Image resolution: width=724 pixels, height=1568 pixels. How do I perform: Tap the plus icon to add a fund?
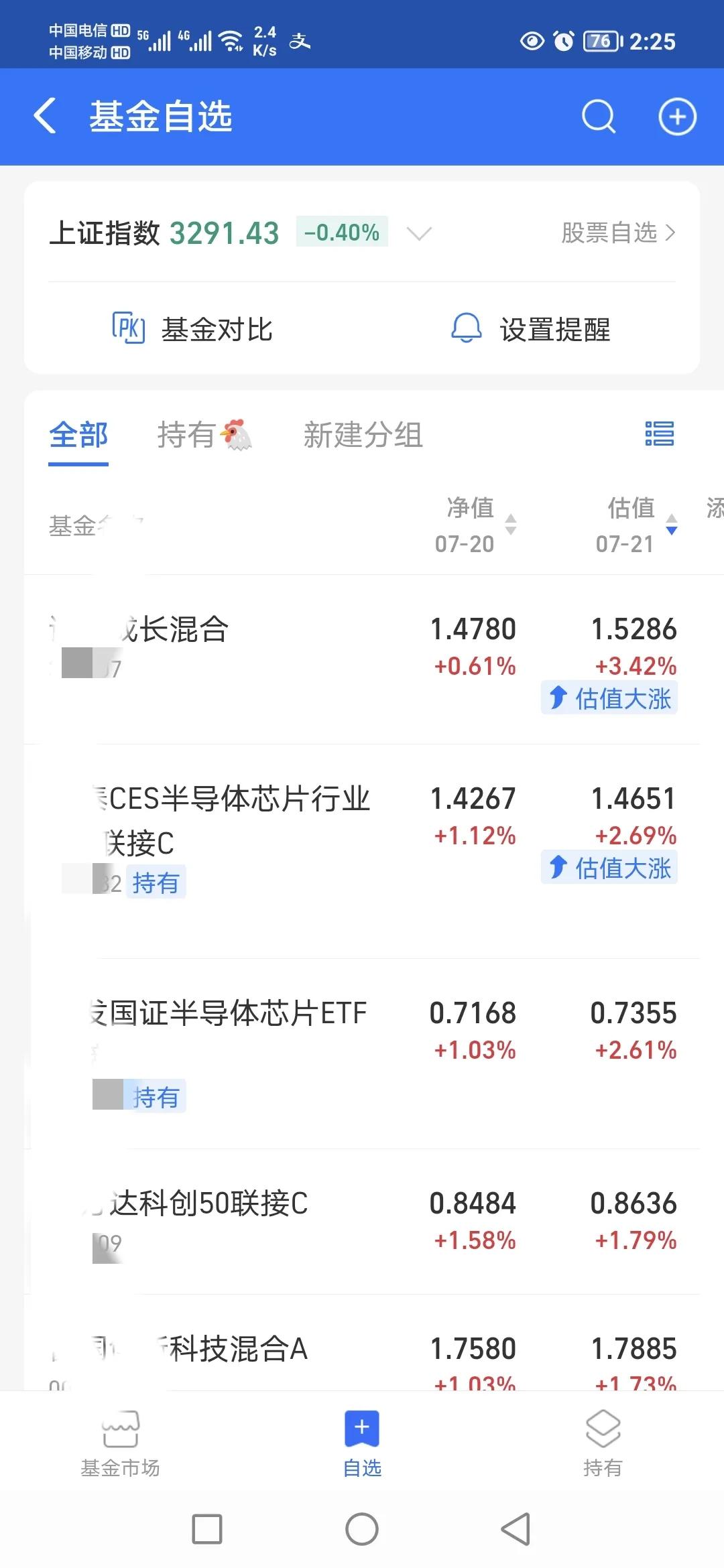pos(676,116)
